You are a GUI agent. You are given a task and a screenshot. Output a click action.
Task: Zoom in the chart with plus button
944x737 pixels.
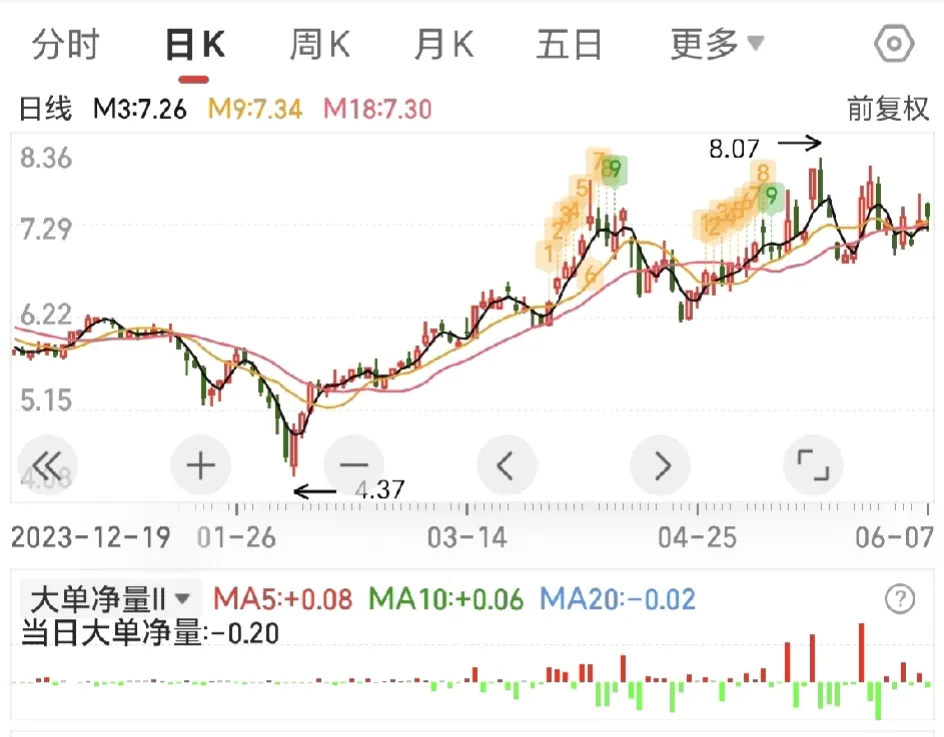point(201,465)
